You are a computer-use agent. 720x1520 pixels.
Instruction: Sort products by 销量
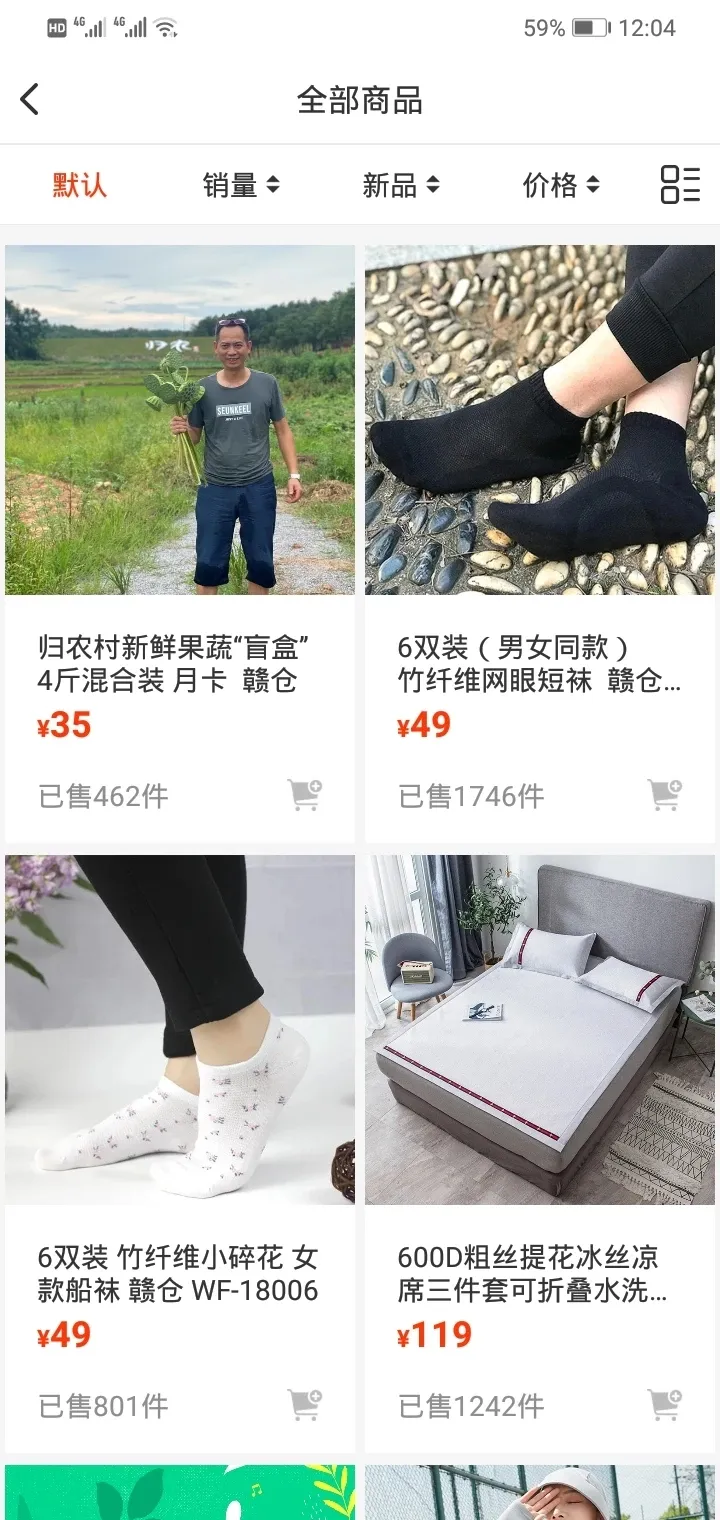point(241,185)
